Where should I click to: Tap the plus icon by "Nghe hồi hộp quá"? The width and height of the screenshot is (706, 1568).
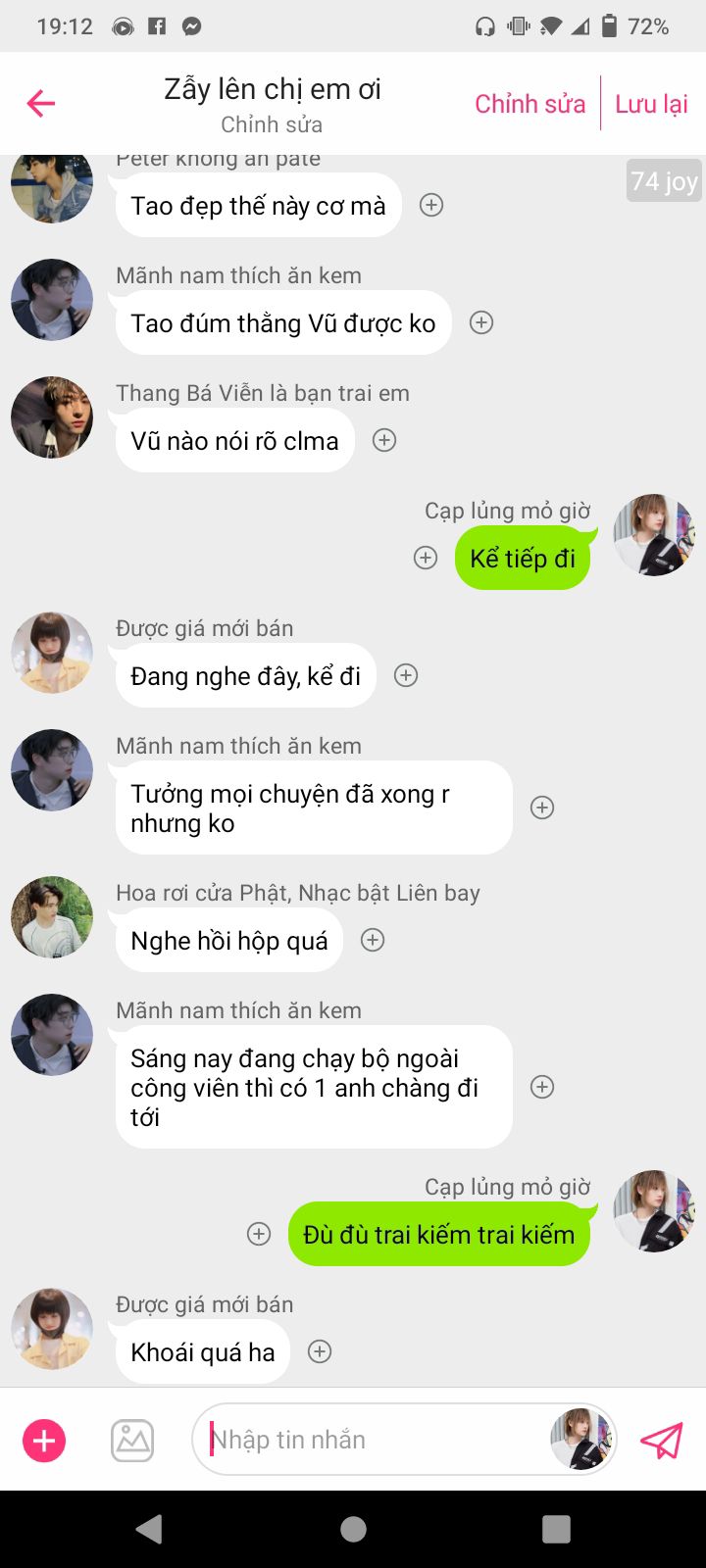373,940
